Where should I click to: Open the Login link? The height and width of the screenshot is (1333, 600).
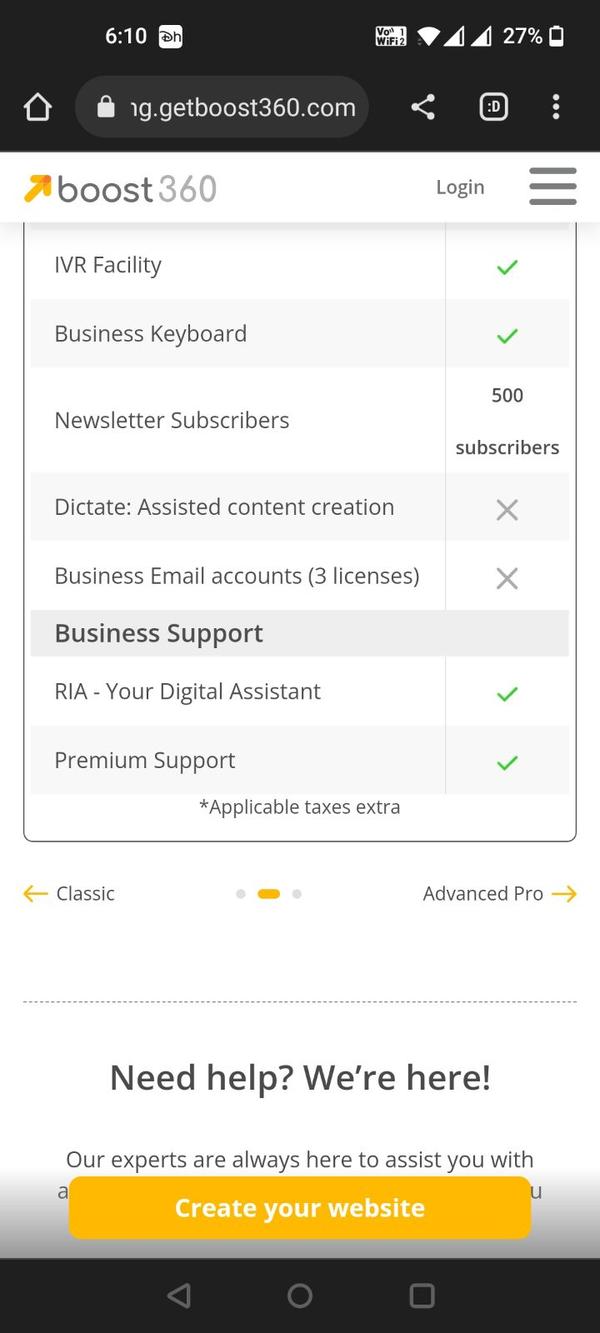coord(460,187)
